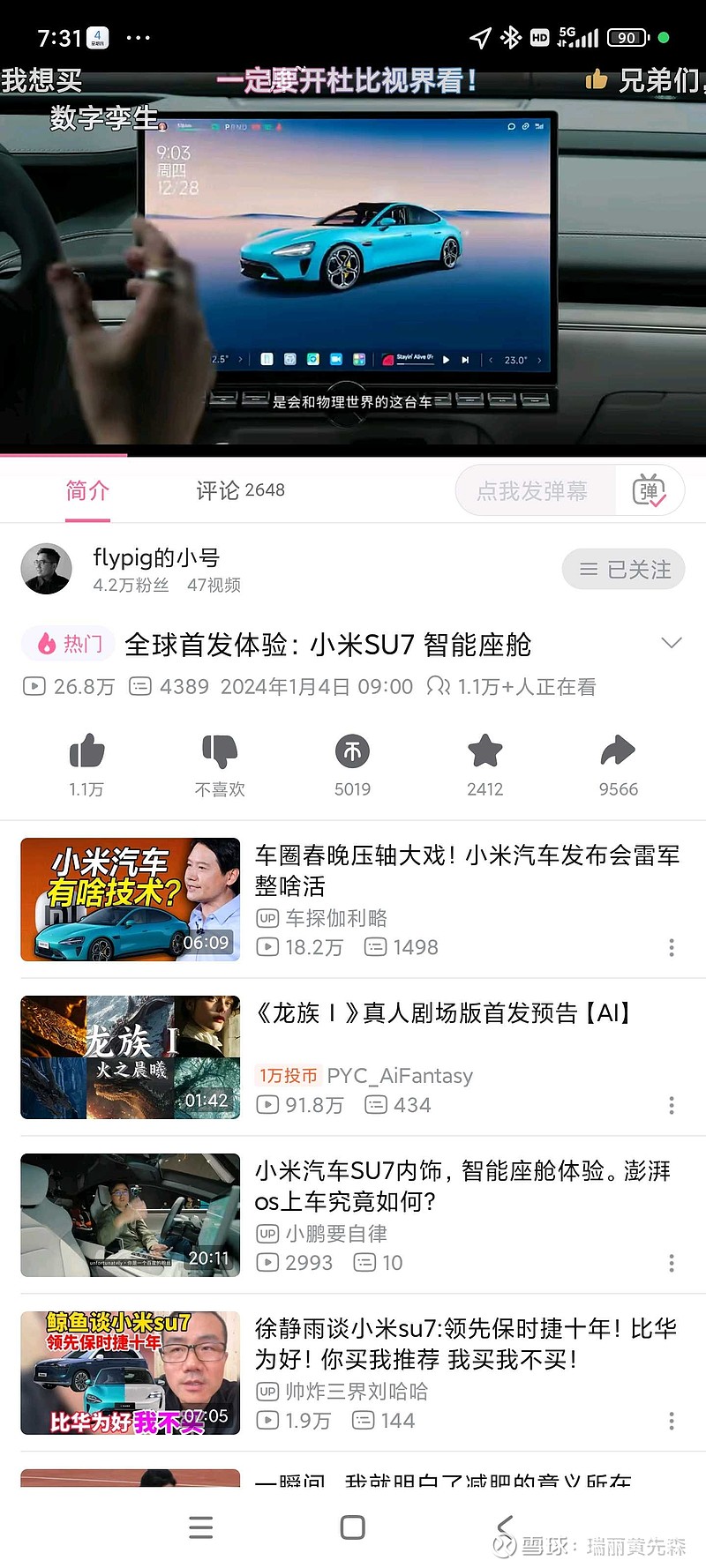The image size is (706, 1568).
Task: Click the 热门 hot badge icon
Action: coord(68,644)
